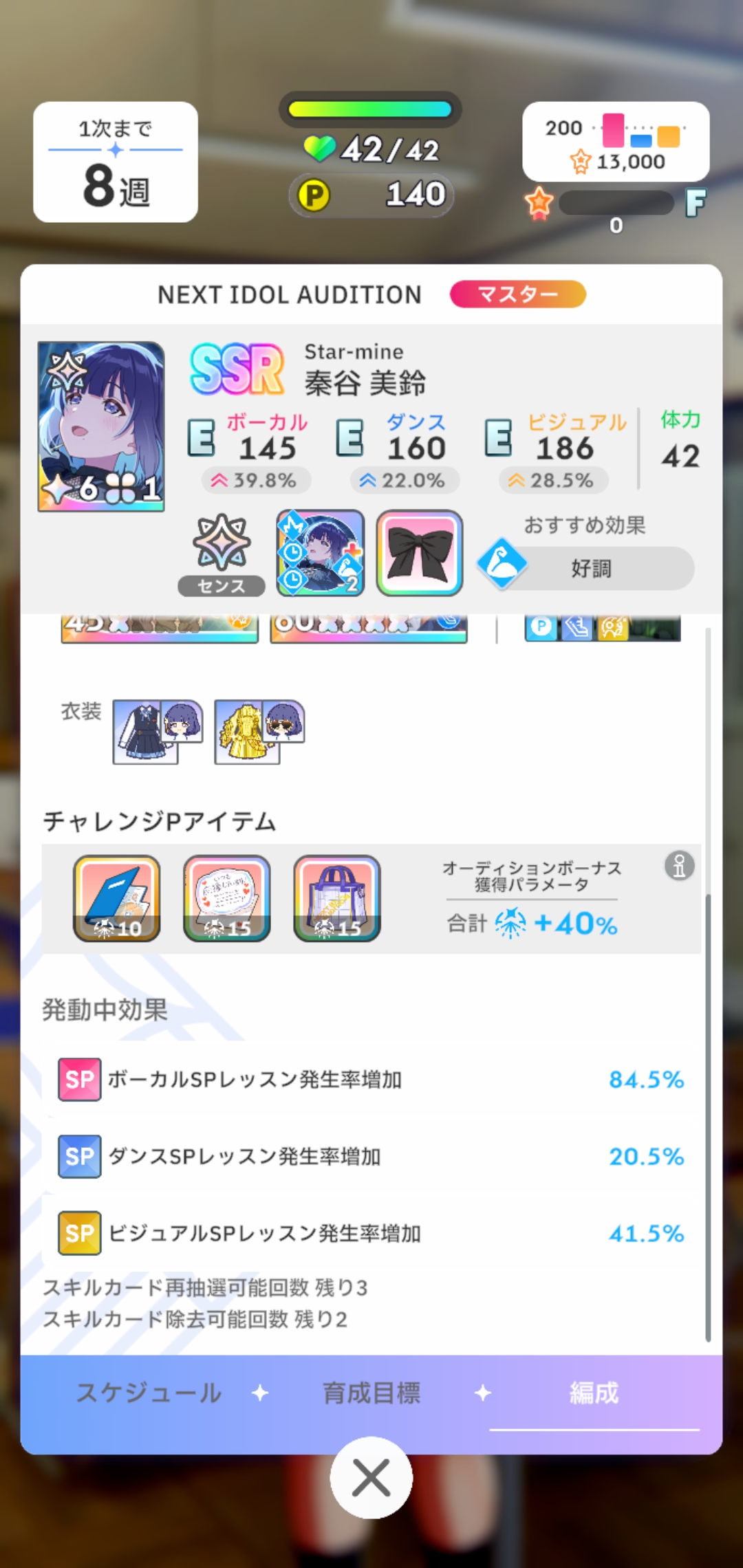The height and width of the screenshot is (1568, 743).
Task: Switch to the 育成目標 tab
Action: click(371, 1393)
